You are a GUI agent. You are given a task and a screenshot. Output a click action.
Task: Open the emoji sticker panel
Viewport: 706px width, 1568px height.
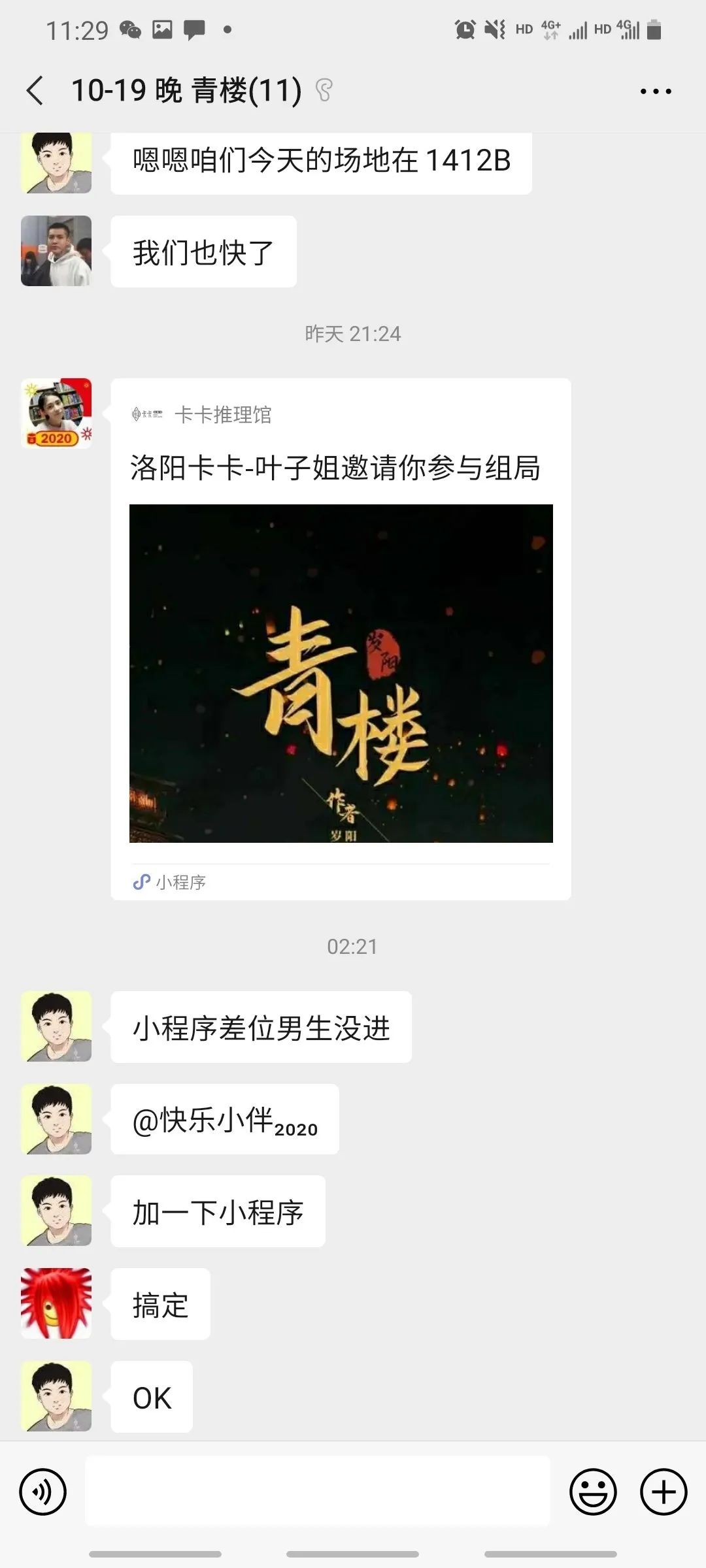click(x=593, y=1492)
